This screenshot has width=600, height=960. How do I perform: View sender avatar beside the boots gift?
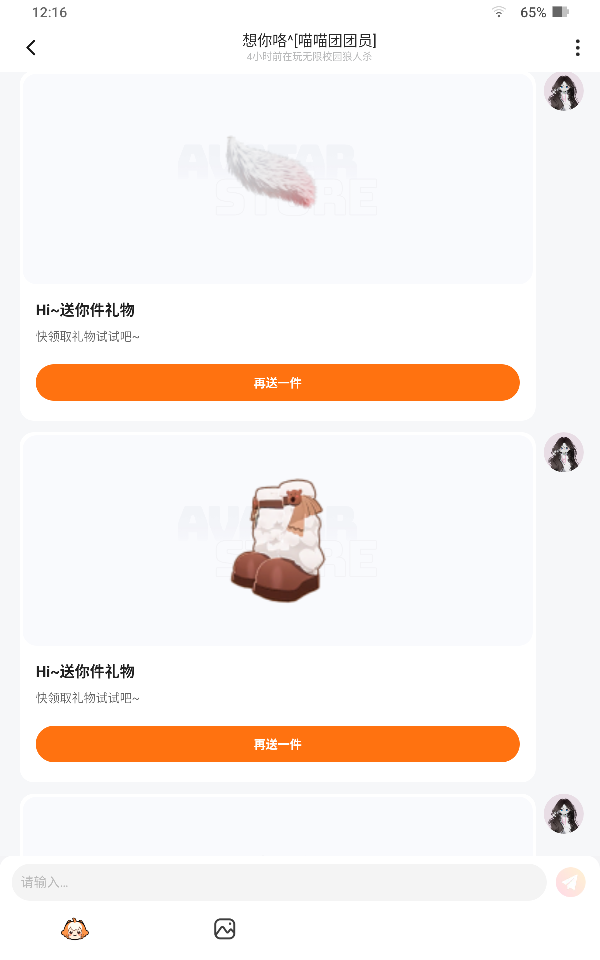click(x=563, y=452)
